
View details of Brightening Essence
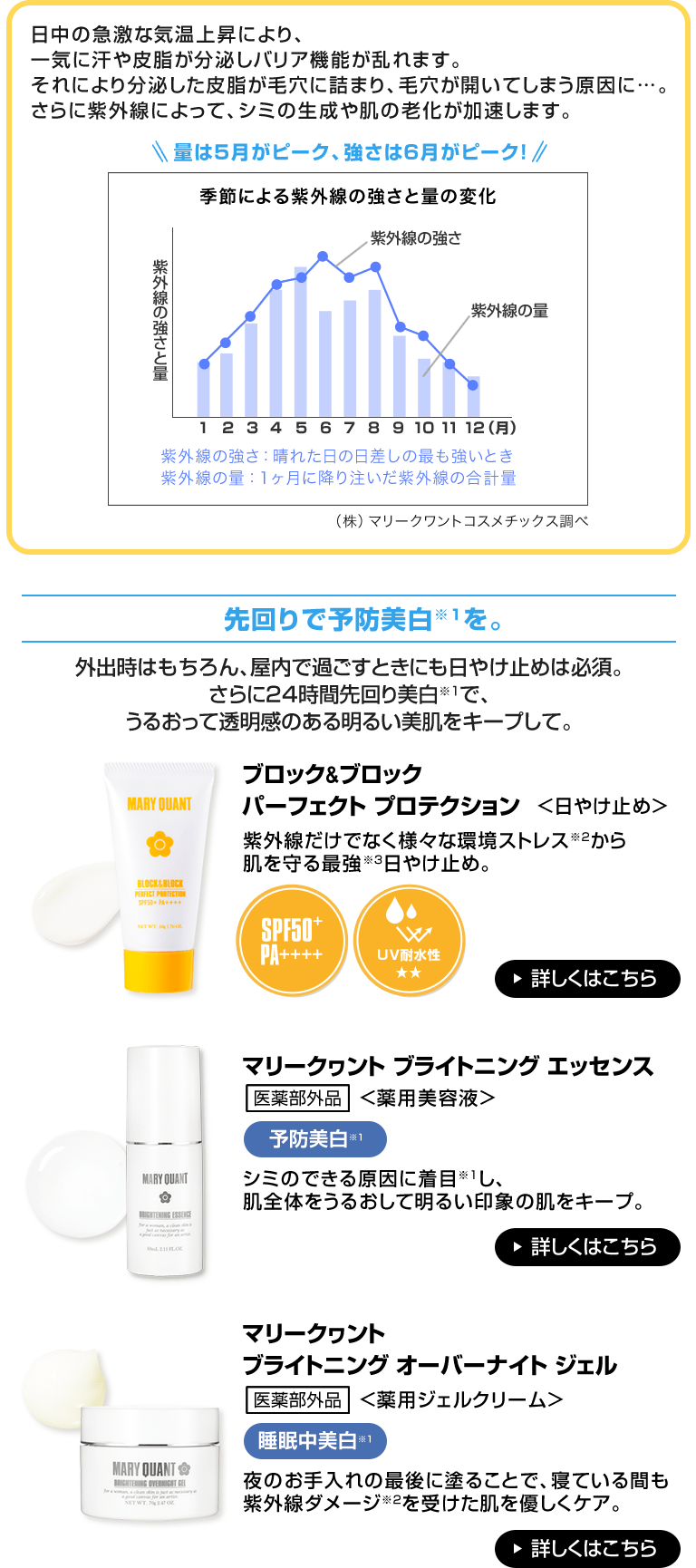587,1247
